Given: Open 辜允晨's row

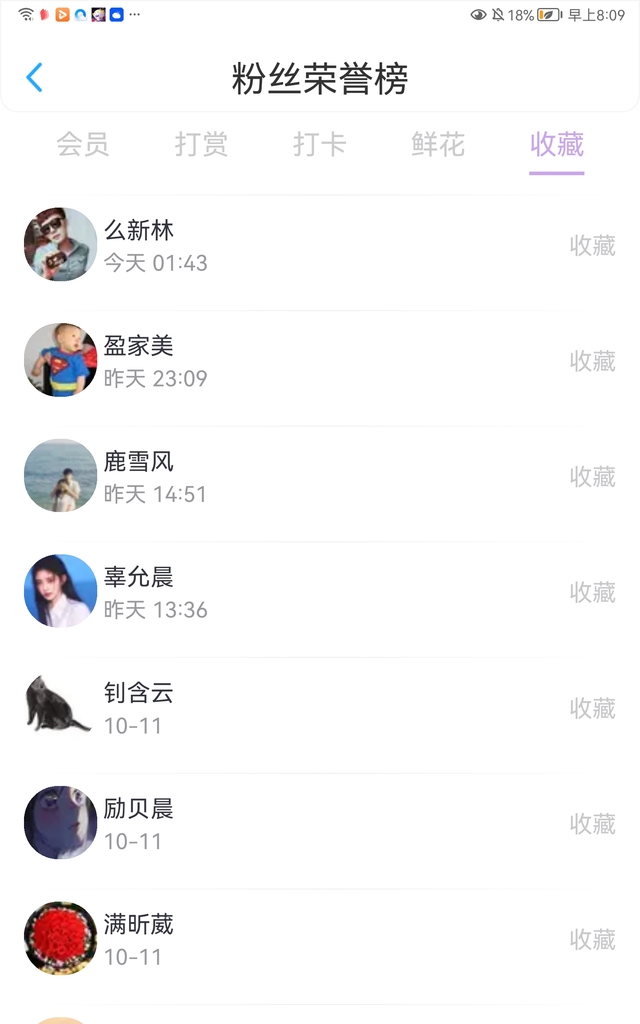Looking at the screenshot, I should pyautogui.click(x=320, y=592).
